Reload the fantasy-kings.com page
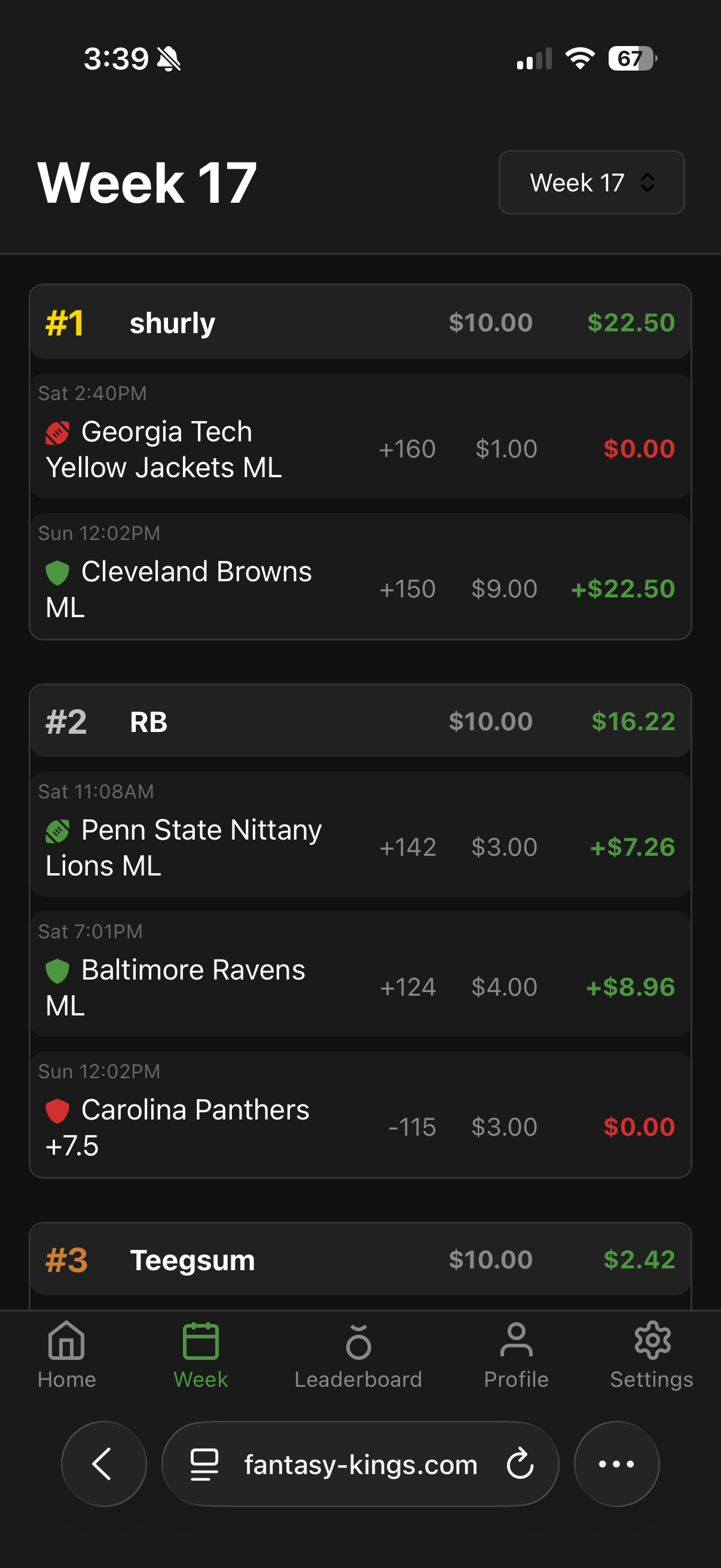 pos(520,1464)
